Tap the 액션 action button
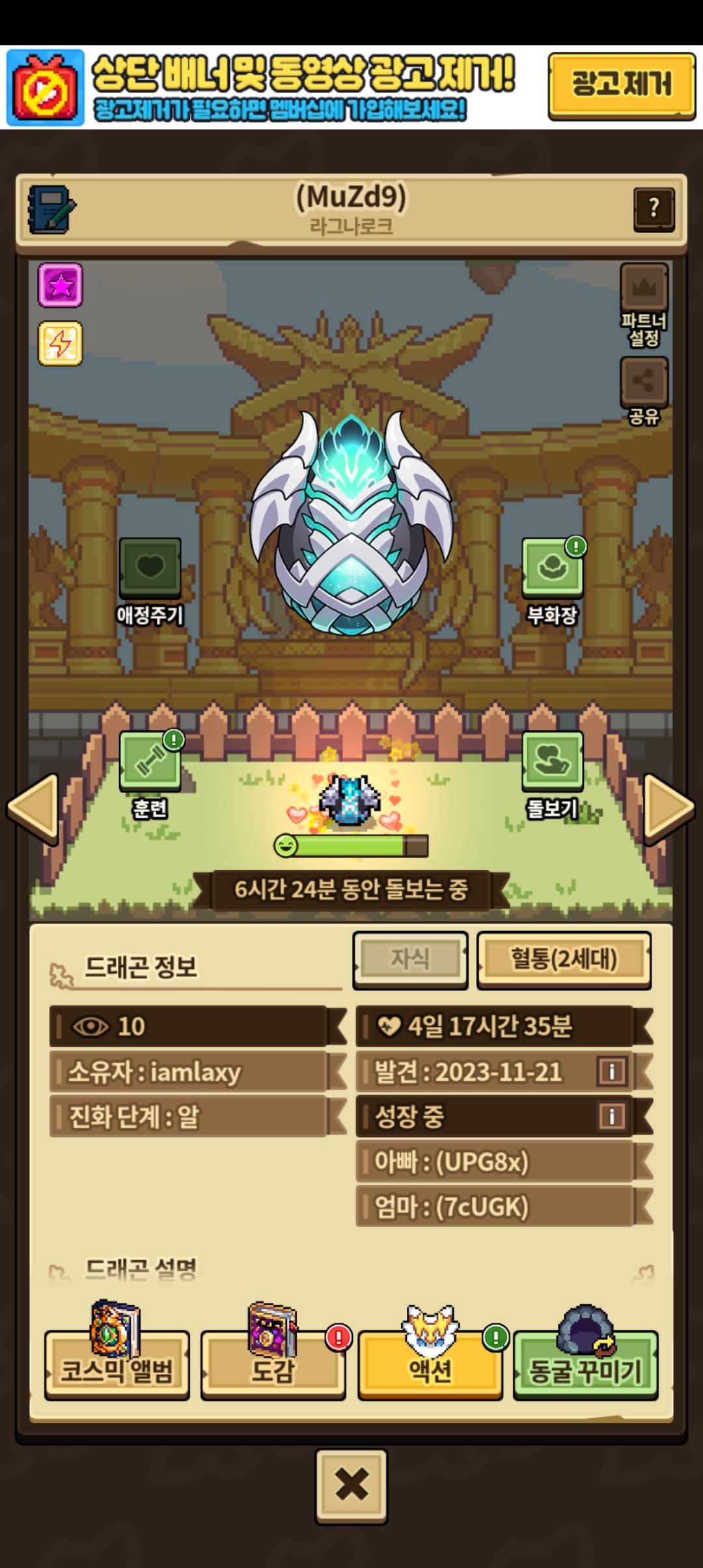Image resolution: width=703 pixels, height=1568 pixels. point(430,1354)
